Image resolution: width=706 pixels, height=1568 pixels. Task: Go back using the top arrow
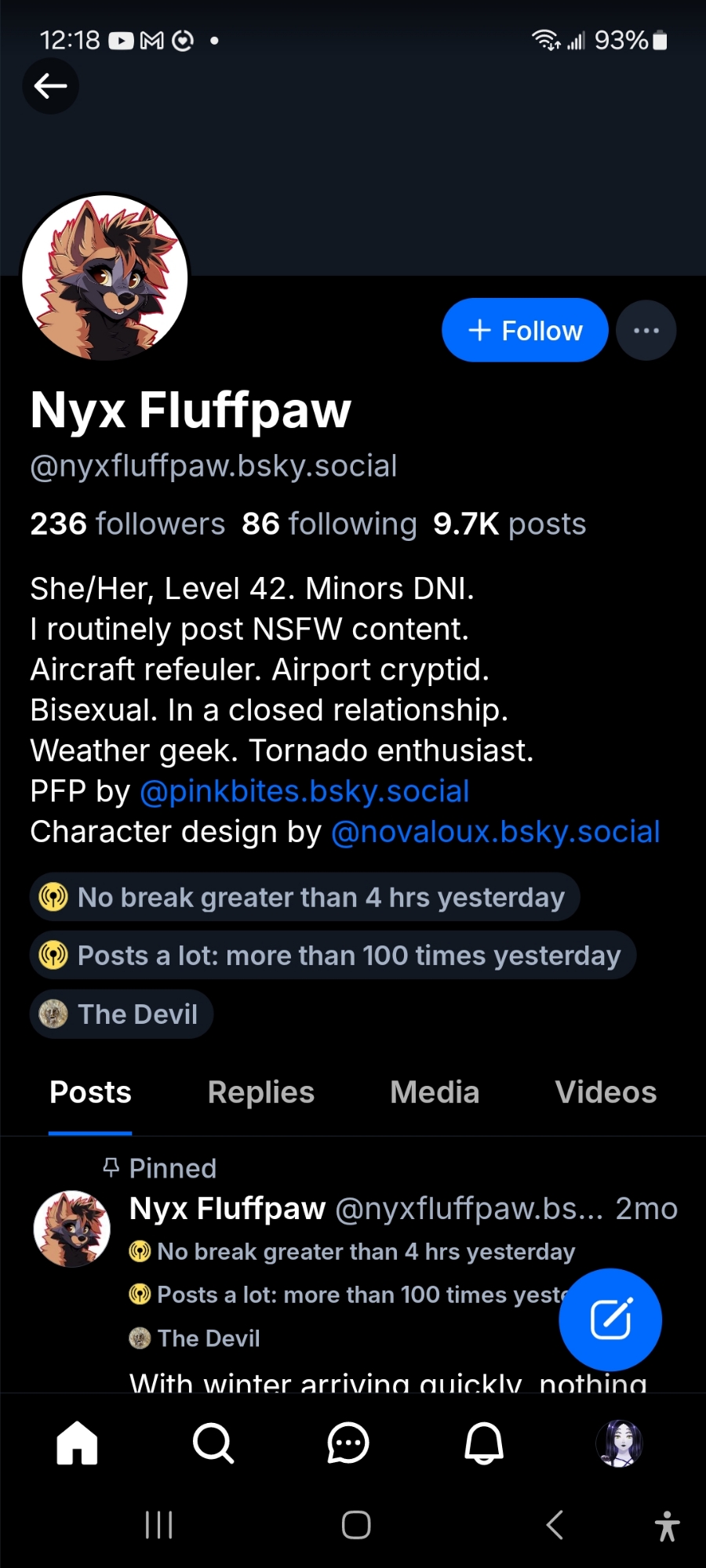coord(50,85)
